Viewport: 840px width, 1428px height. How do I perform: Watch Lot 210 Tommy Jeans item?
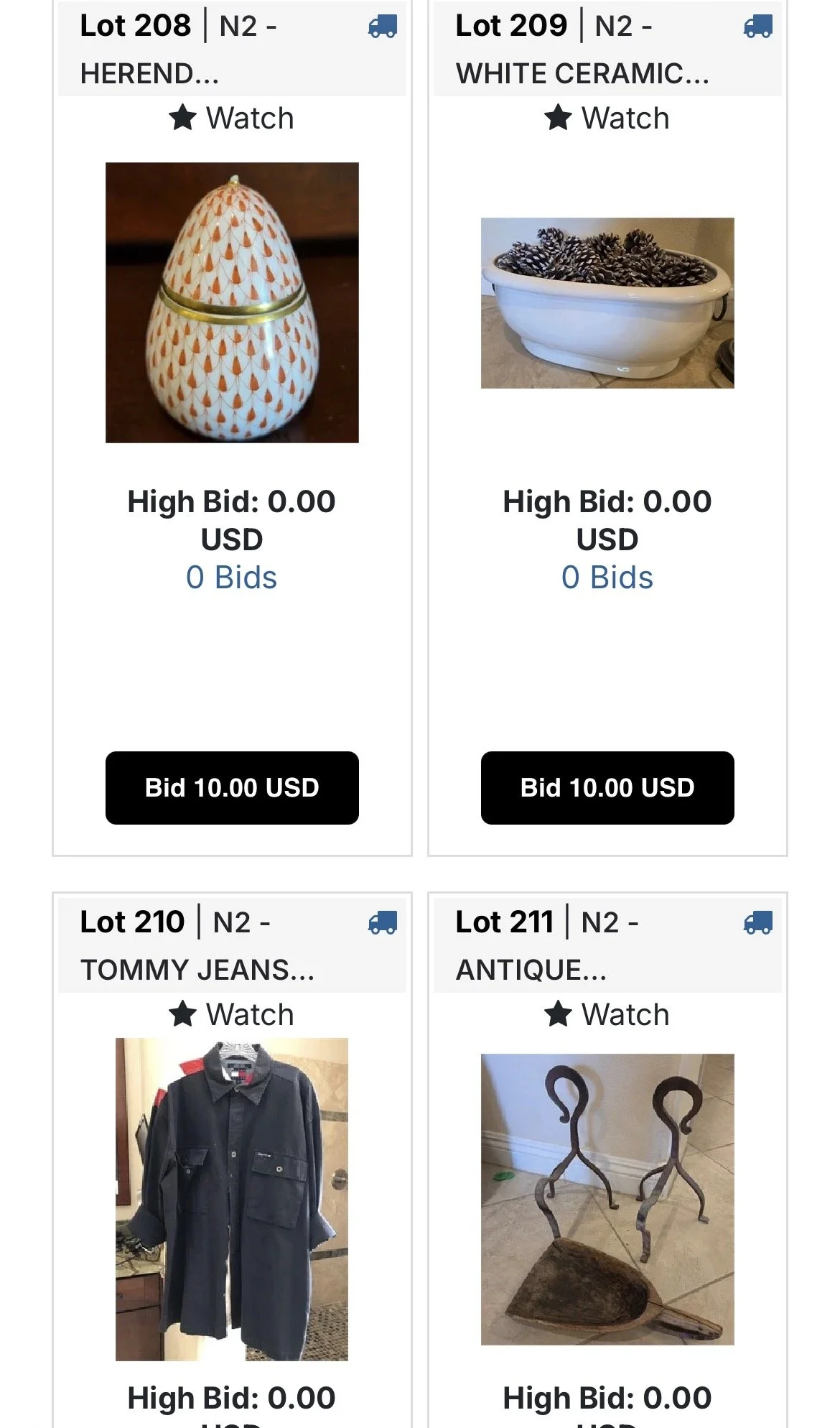(231, 1014)
